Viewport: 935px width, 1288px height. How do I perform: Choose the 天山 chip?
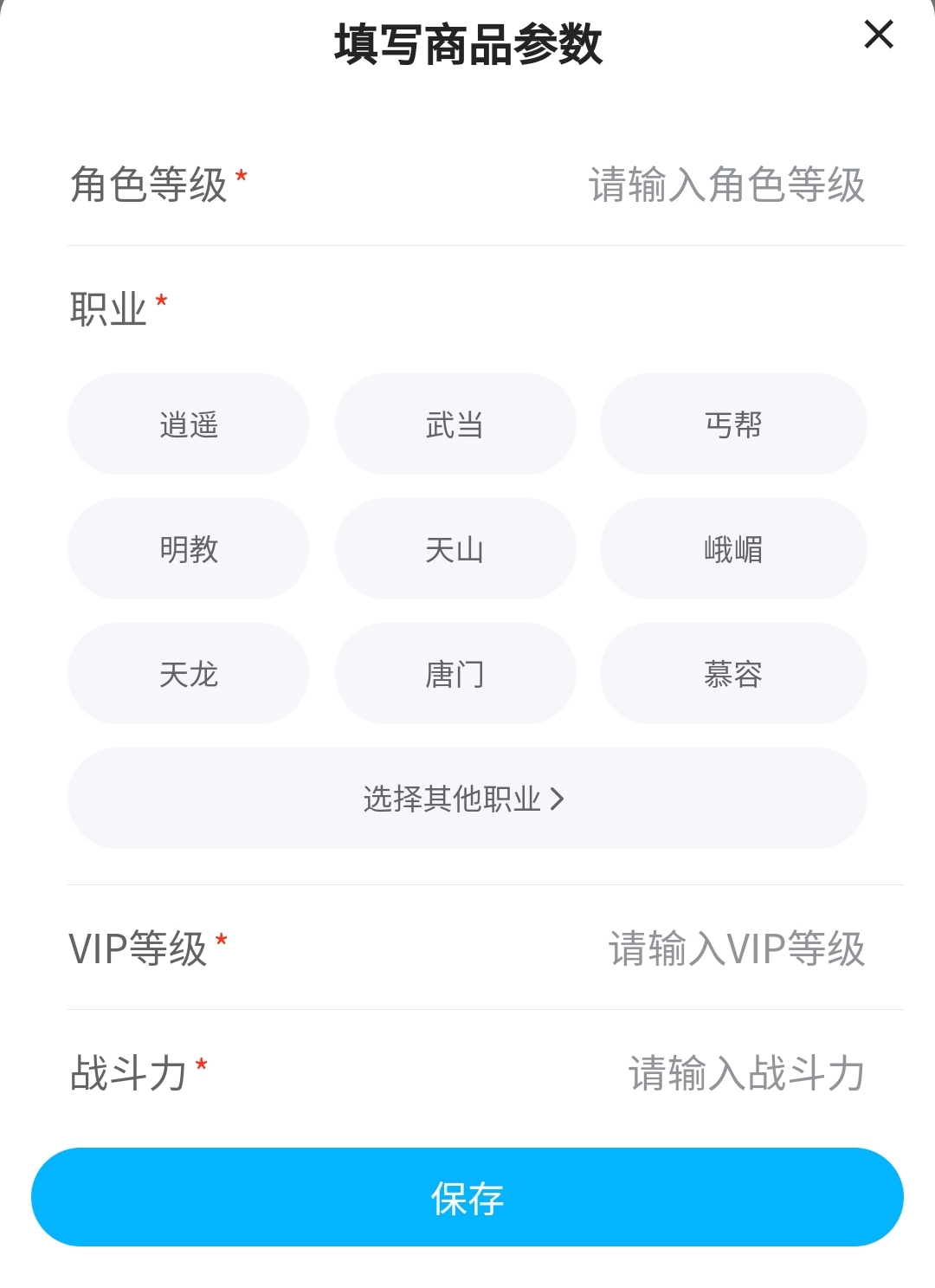click(x=455, y=549)
